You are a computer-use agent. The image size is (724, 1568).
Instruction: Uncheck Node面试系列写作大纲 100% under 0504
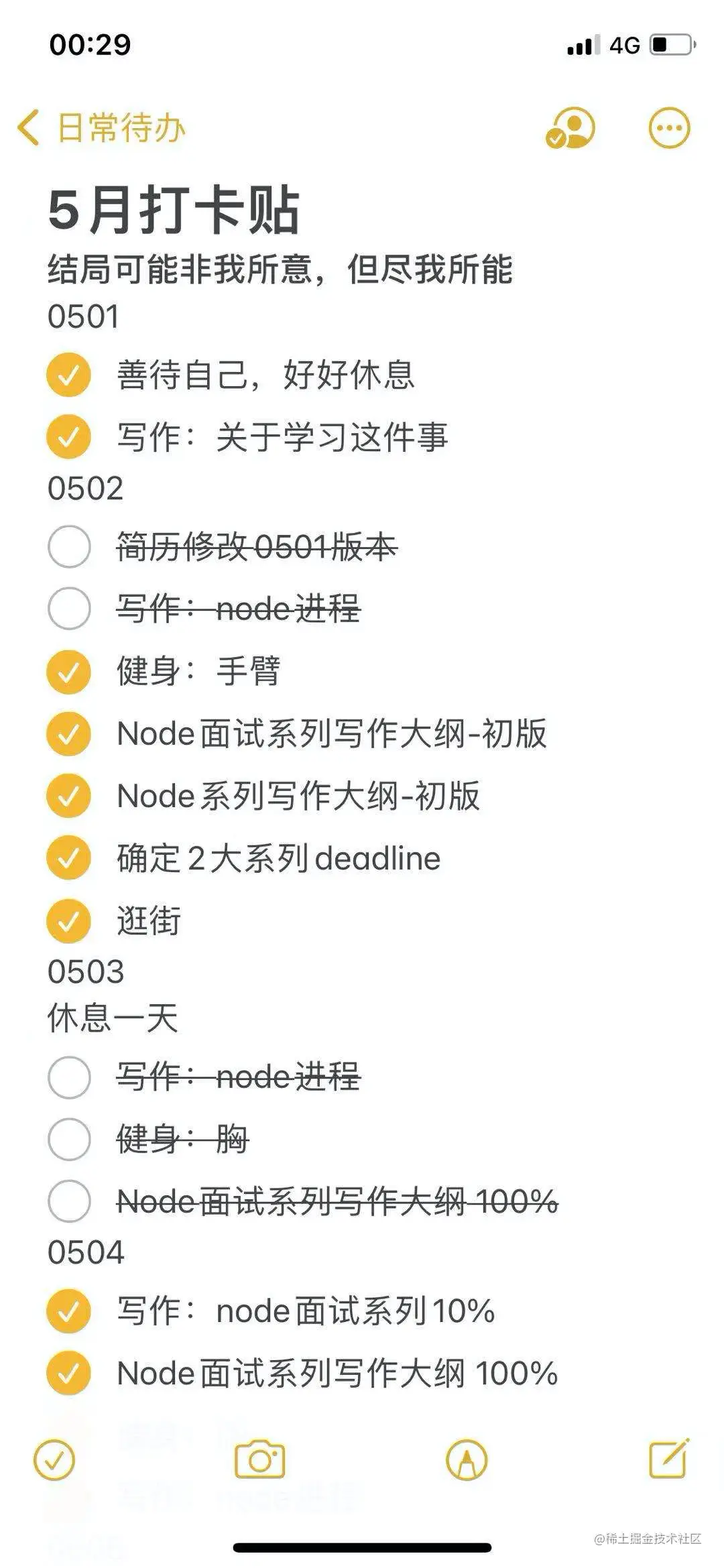click(x=69, y=1373)
